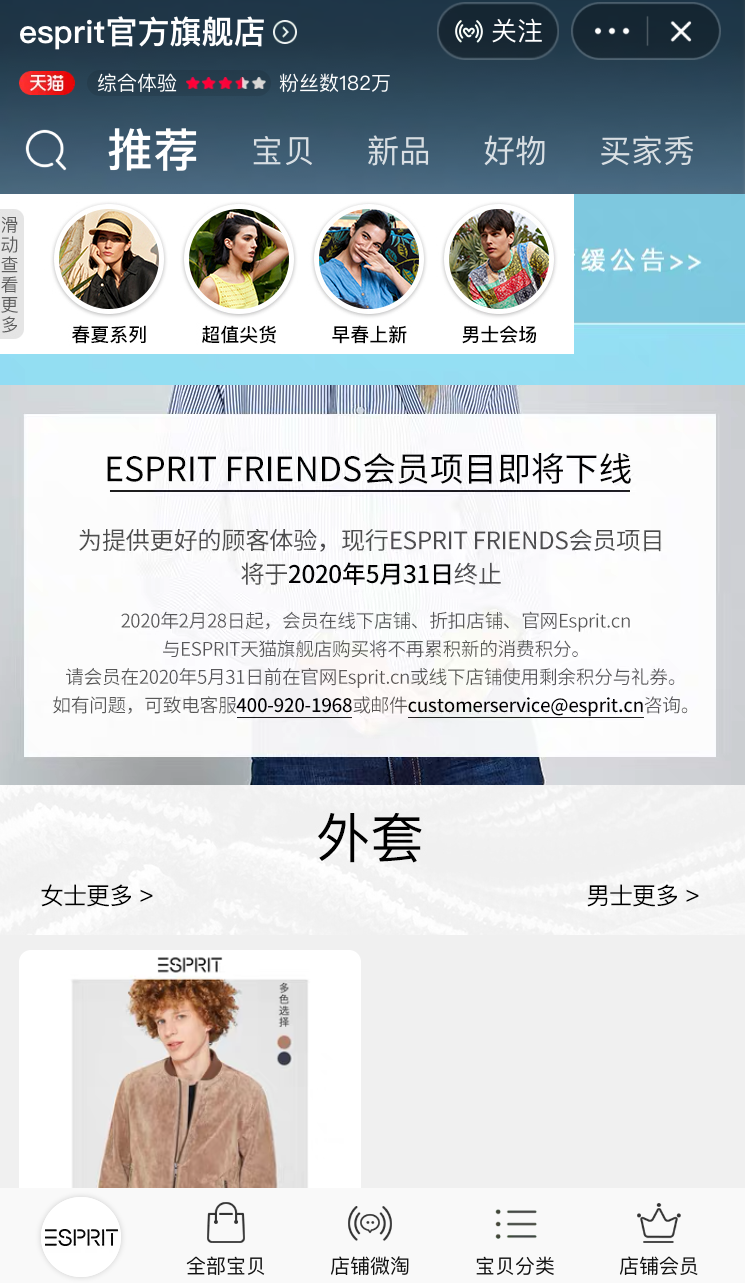Open 全部宝贝 in bottom bar
The width and height of the screenshot is (745, 1283).
226,1238
